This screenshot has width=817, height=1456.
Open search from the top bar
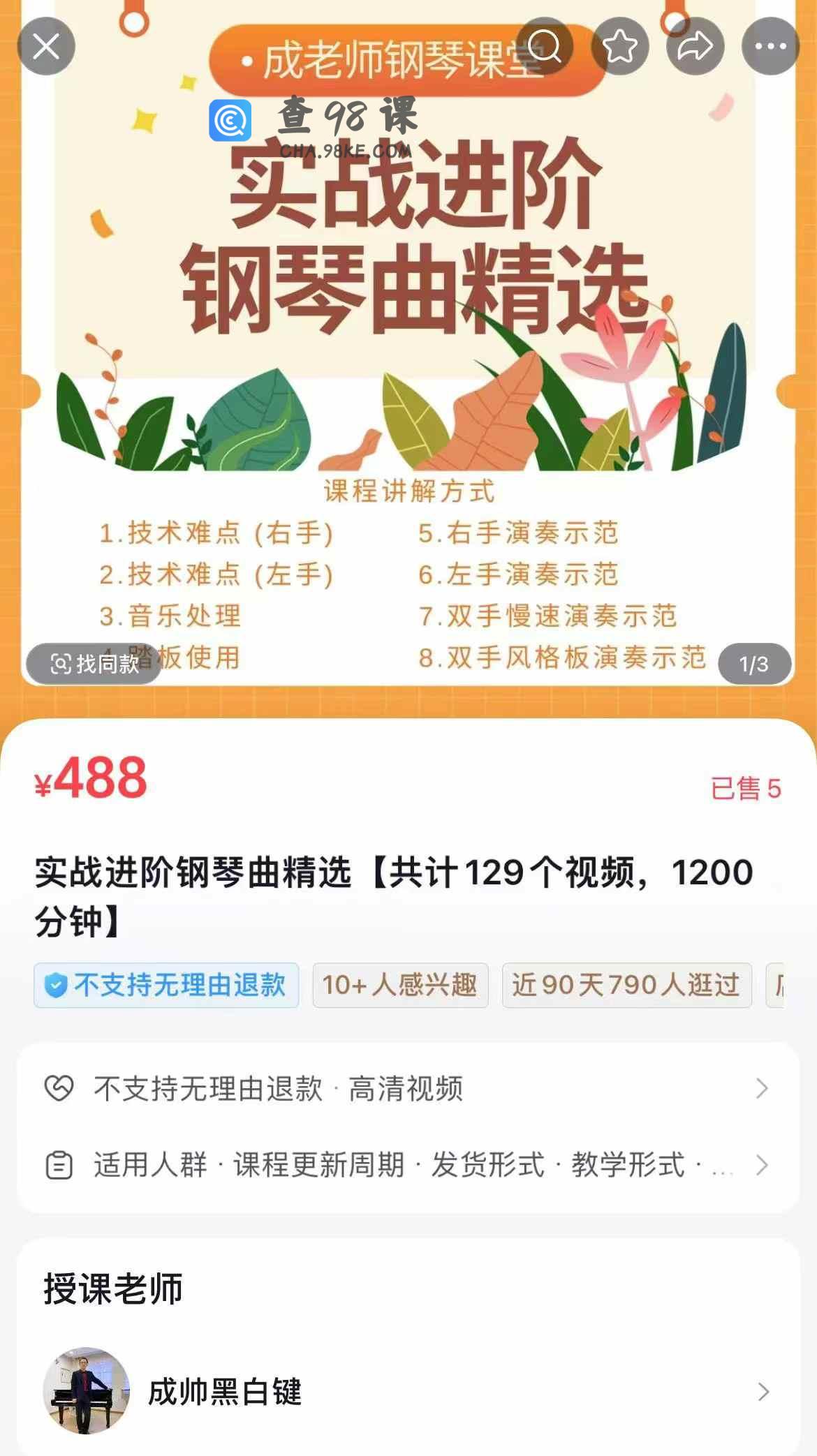click(x=545, y=47)
